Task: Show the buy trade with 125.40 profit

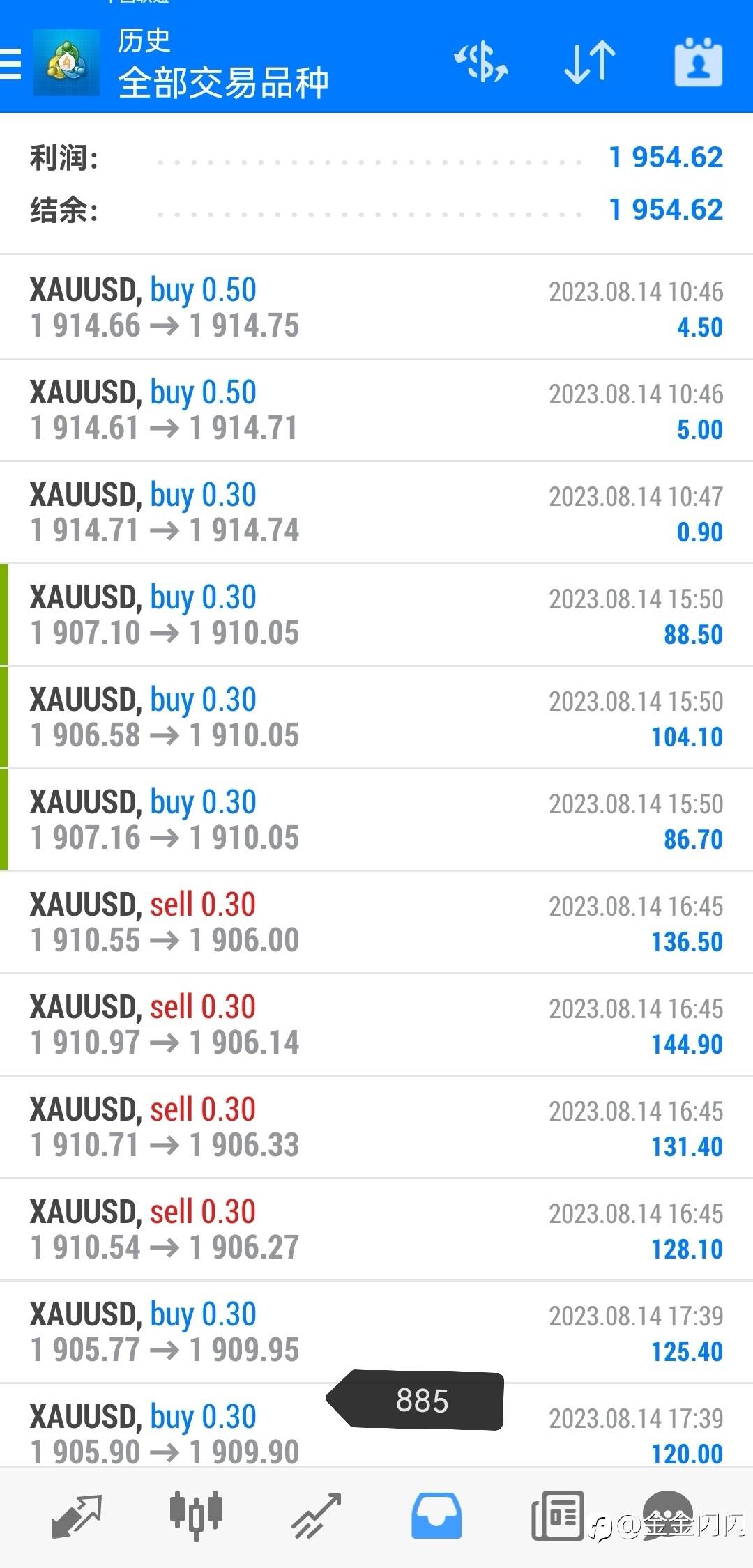Action: pyautogui.click(x=376, y=1332)
